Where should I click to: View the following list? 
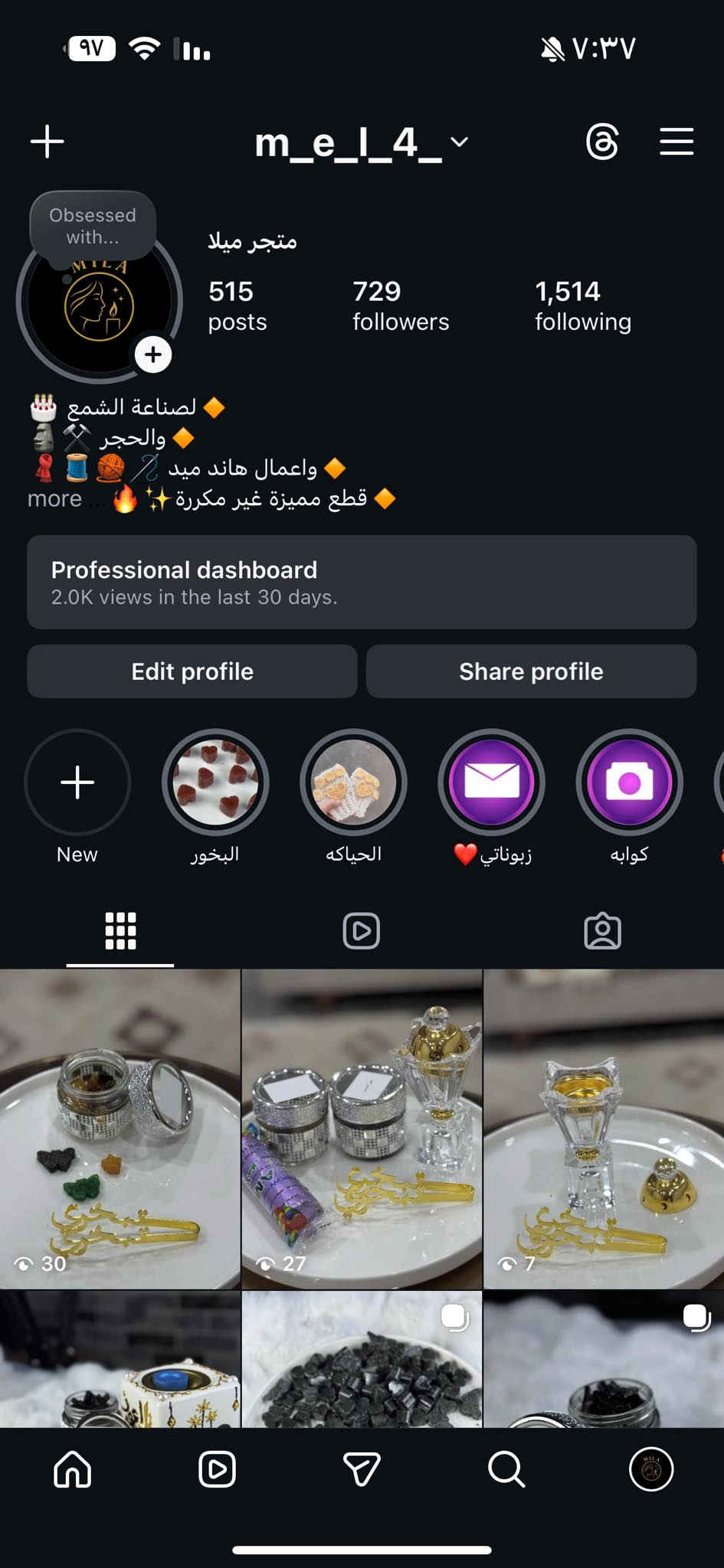582,305
